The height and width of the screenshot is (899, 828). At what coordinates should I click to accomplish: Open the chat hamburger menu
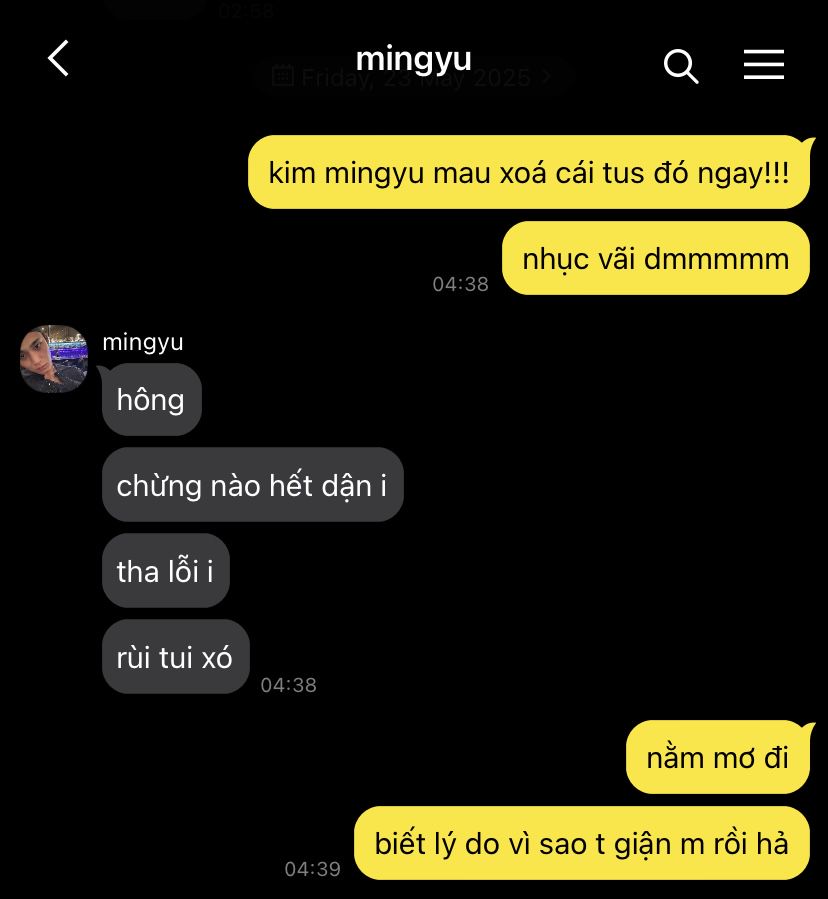click(x=763, y=65)
